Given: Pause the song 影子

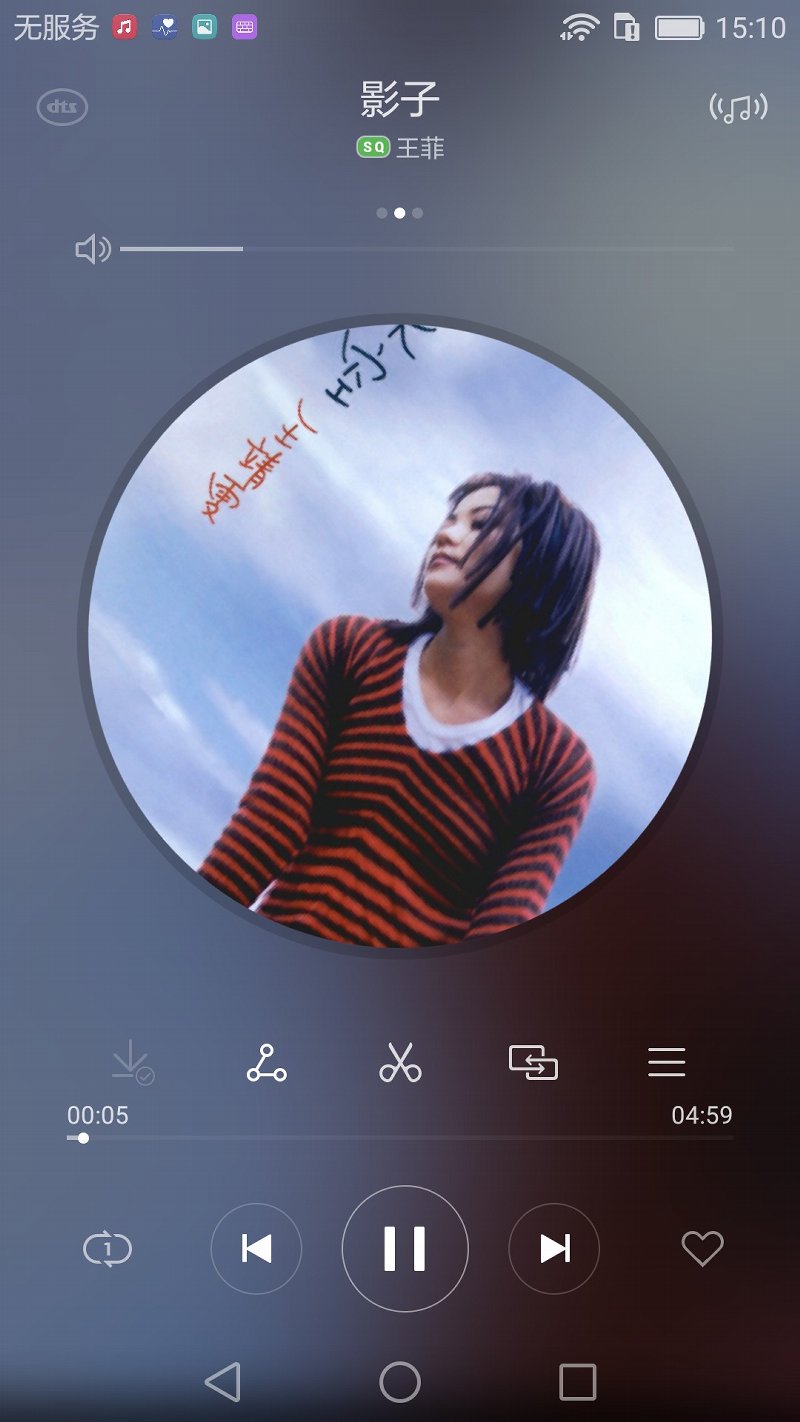Looking at the screenshot, I should click(x=405, y=1248).
